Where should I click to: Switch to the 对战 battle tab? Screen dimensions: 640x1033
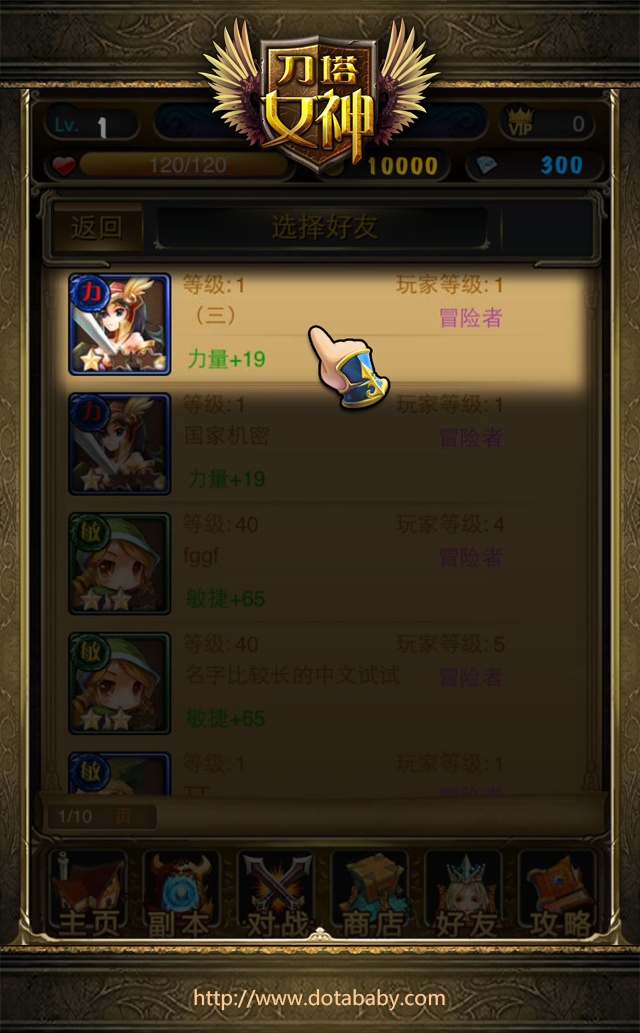[x=277, y=893]
